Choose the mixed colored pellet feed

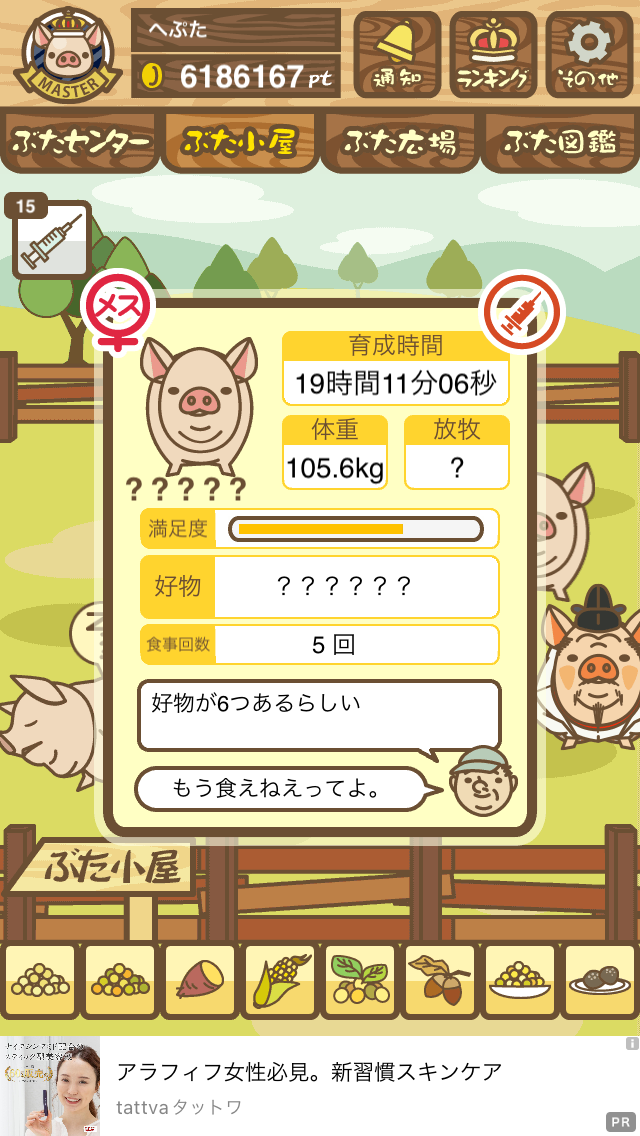click(120, 981)
